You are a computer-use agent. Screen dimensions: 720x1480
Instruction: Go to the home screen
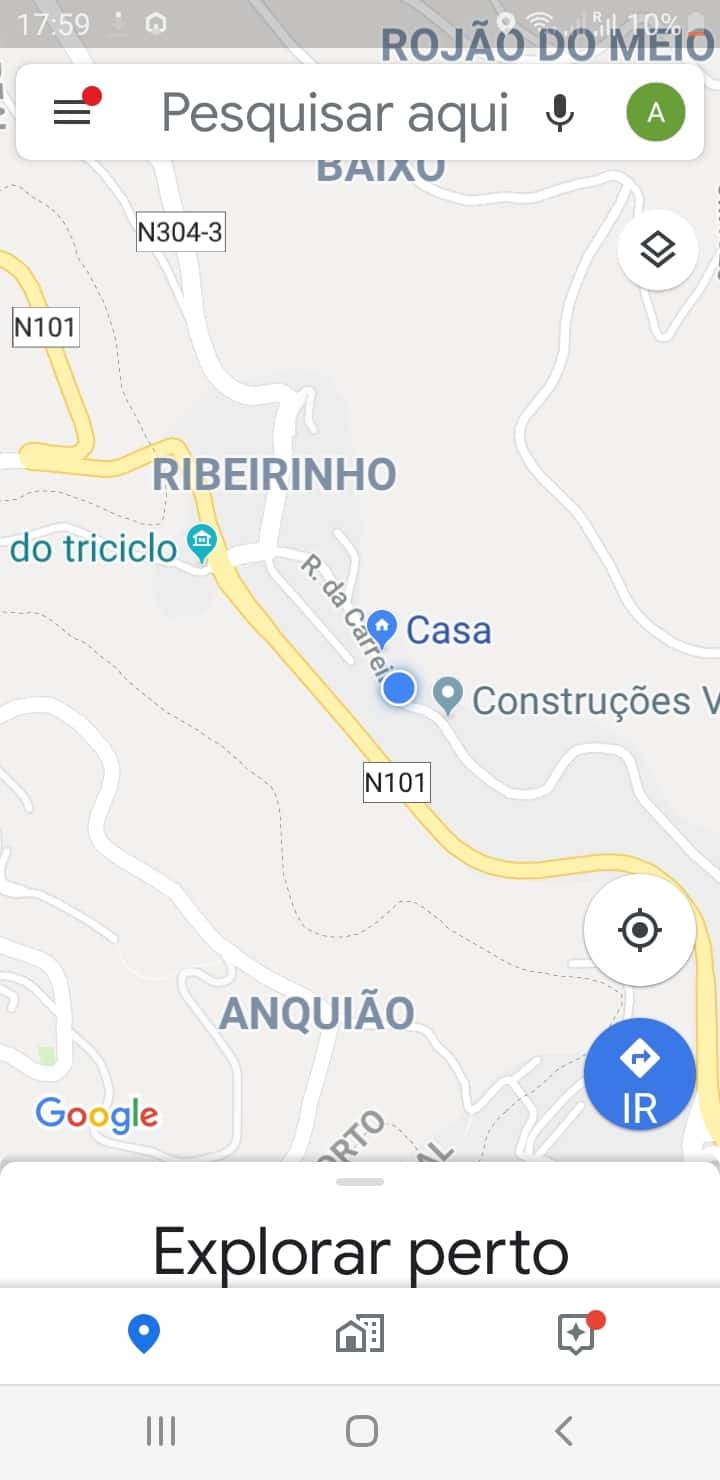tap(361, 1431)
